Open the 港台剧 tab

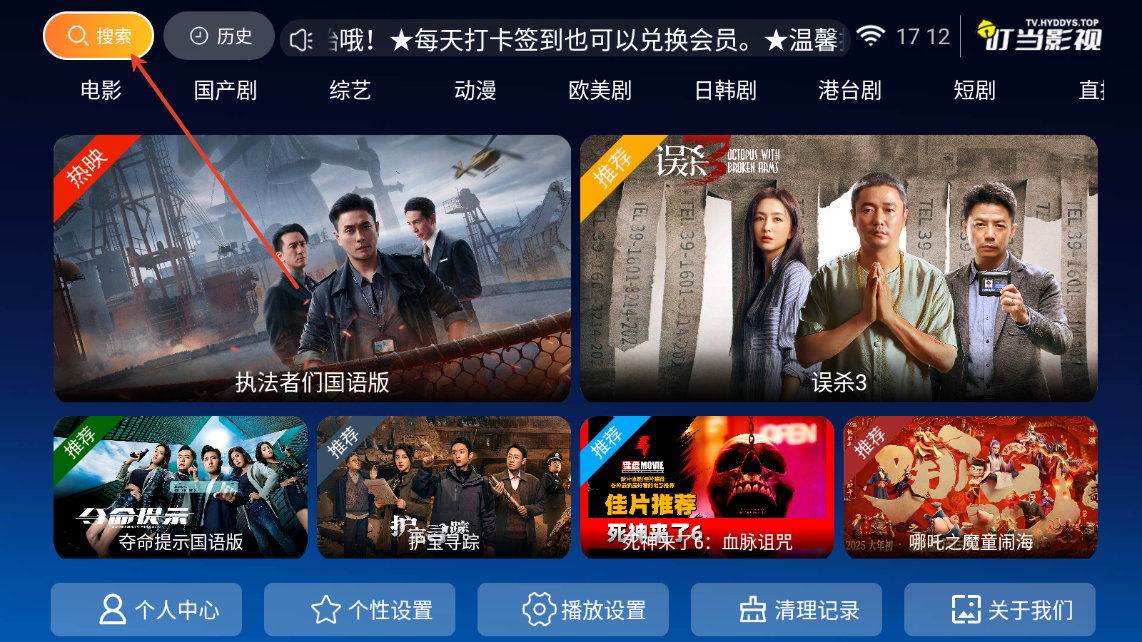(850, 91)
